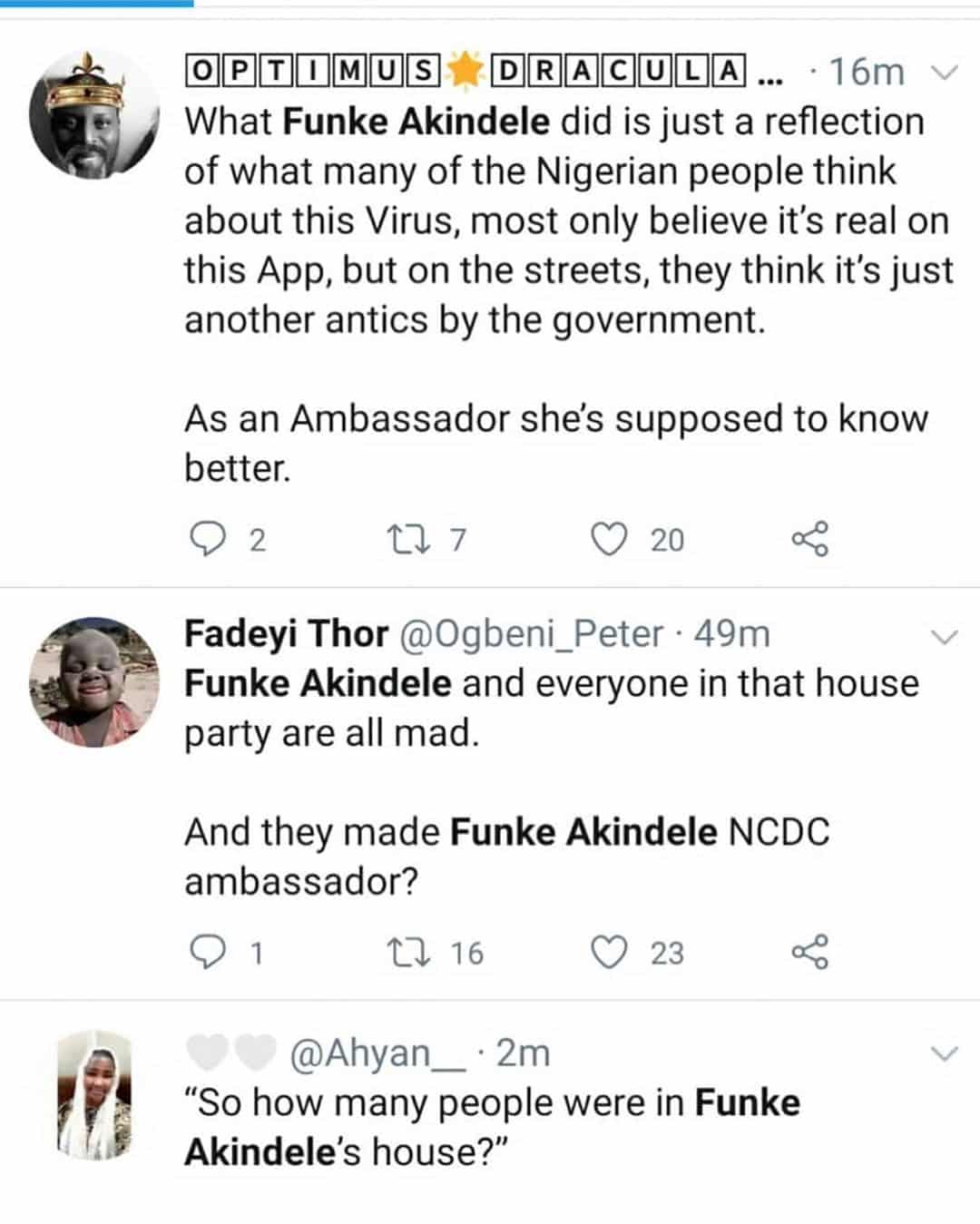View @Ogbeni_Peter profile from the handle

click(532, 634)
